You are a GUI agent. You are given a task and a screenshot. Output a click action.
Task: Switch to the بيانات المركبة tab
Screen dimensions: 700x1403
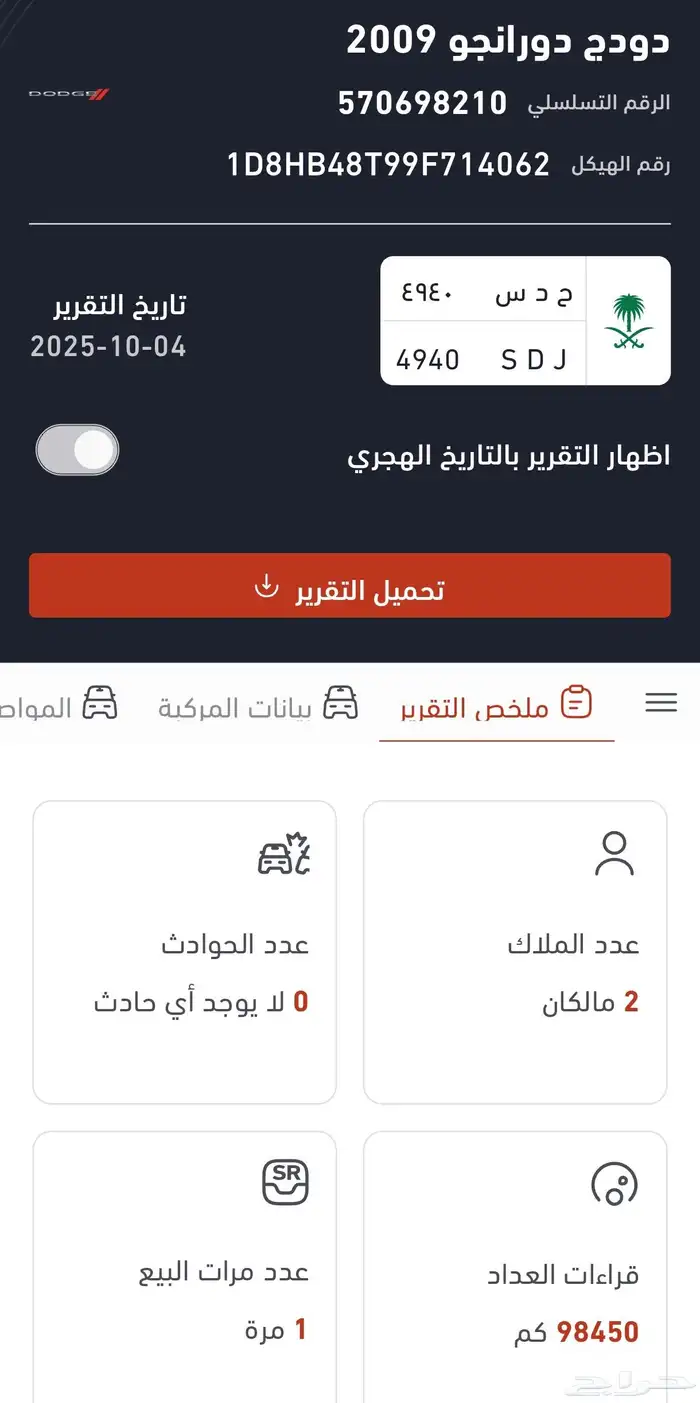(258, 705)
